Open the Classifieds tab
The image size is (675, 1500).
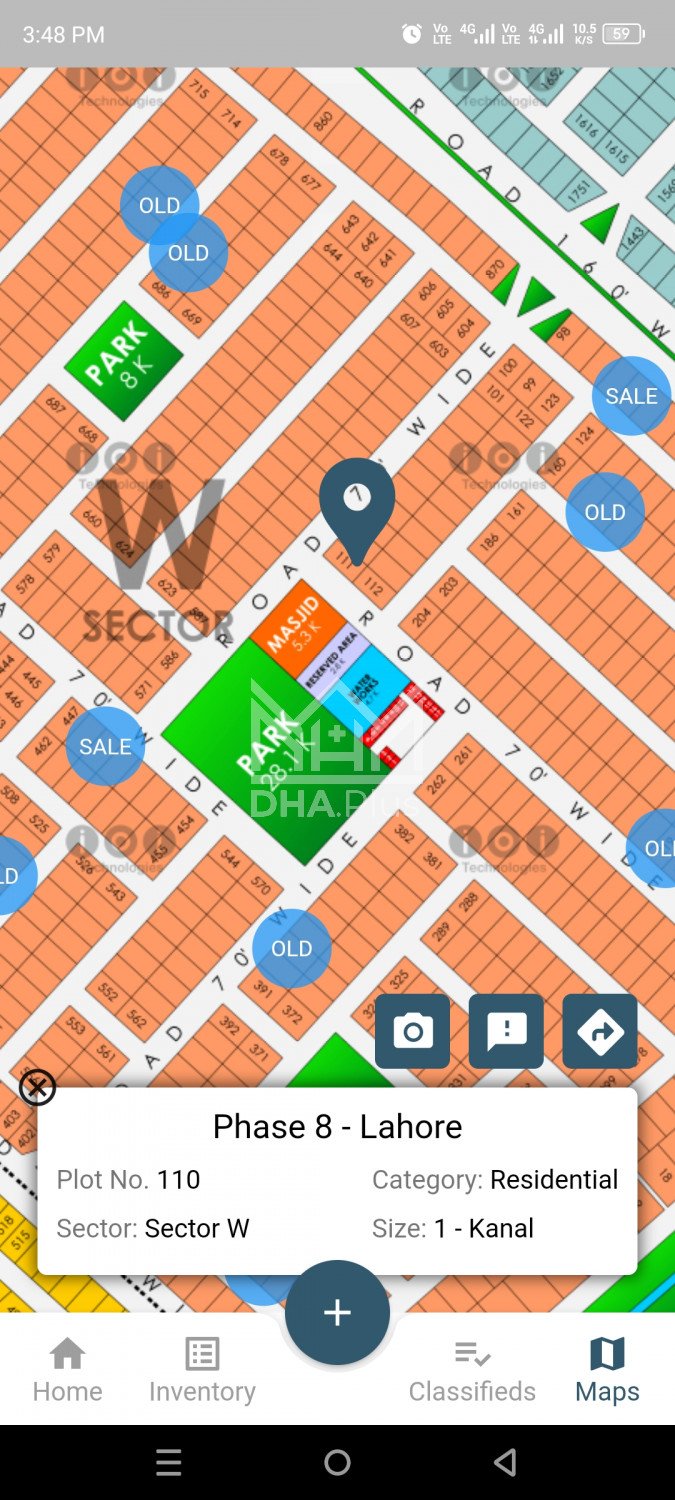472,1370
